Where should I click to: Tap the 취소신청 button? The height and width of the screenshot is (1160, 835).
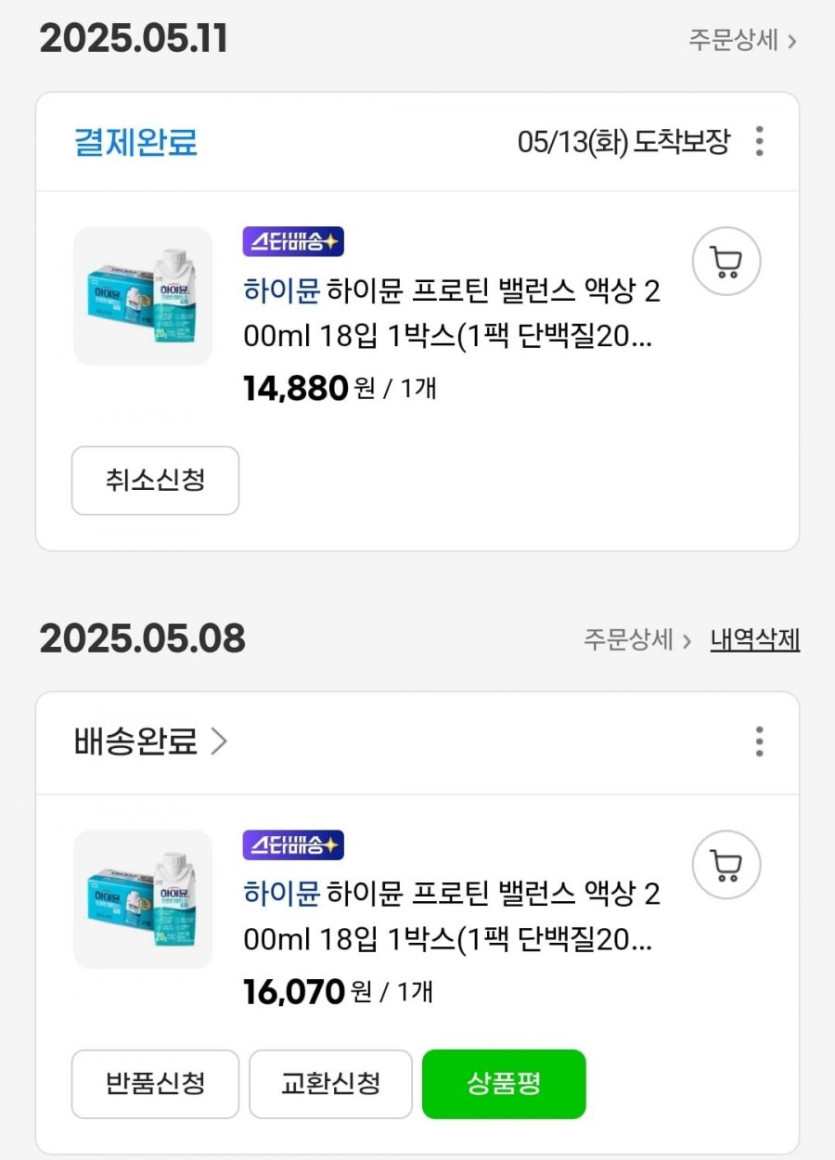pyautogui.click(x=155, y=481)
